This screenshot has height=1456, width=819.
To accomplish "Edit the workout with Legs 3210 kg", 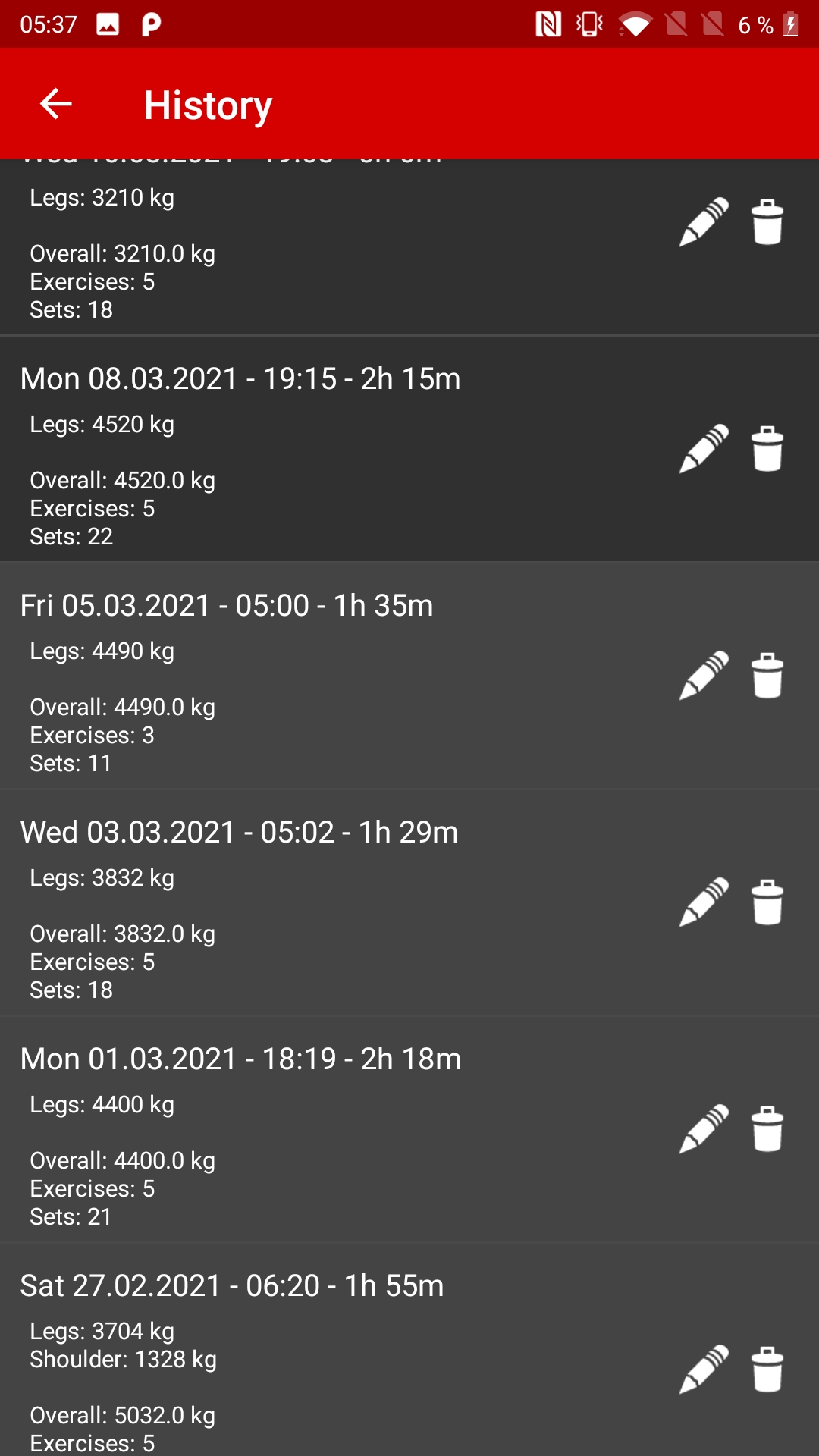I will point(704,222).
